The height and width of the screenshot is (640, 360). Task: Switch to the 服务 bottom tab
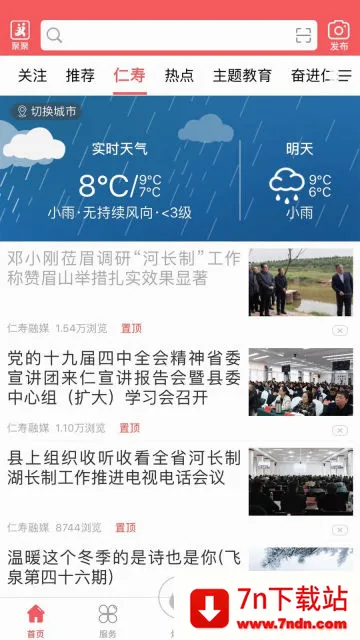(x=108, y=620)
